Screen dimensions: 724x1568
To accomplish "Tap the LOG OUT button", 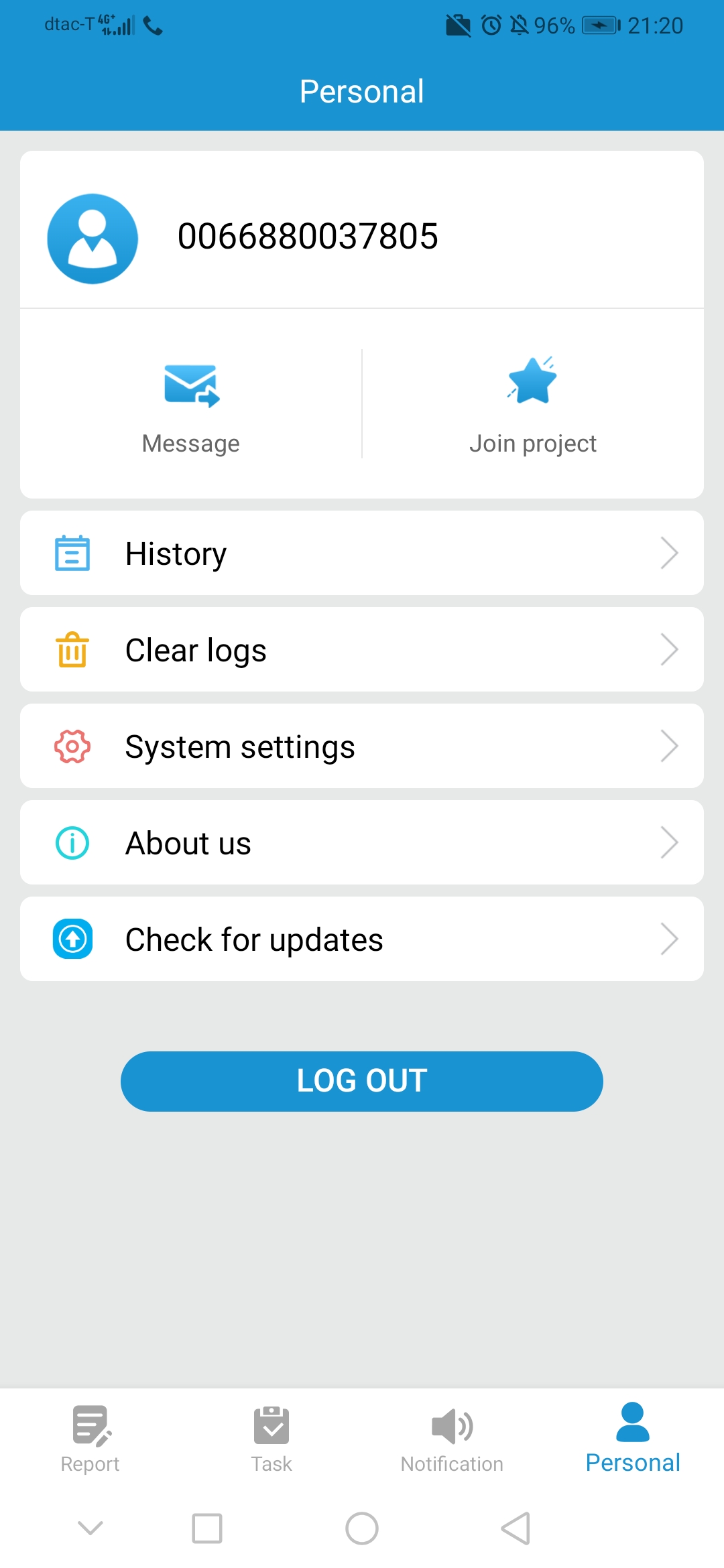I will [362, 1081].
